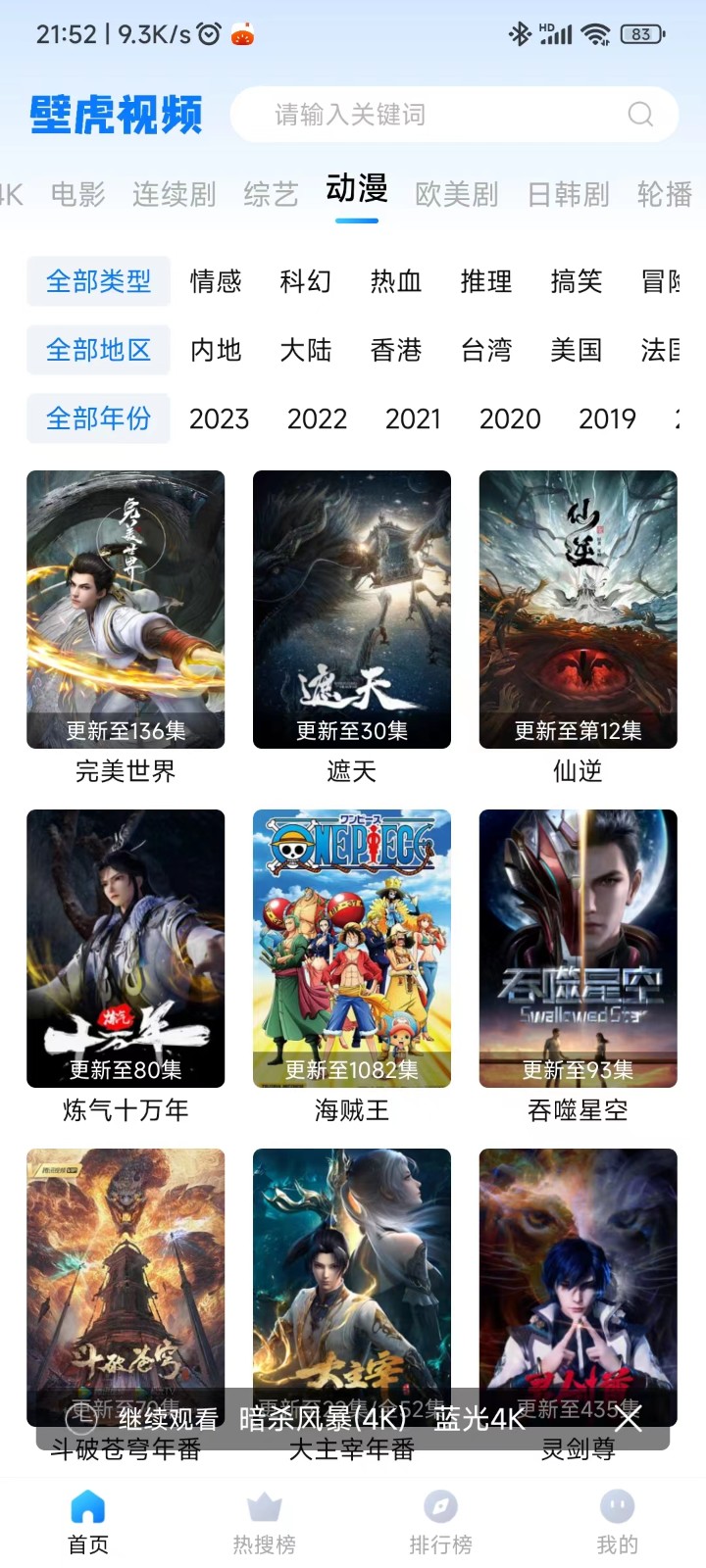The height and width of the screenshot is (1568, 706).
Task: Filter by 香港 region
Action: pos(395,351)
